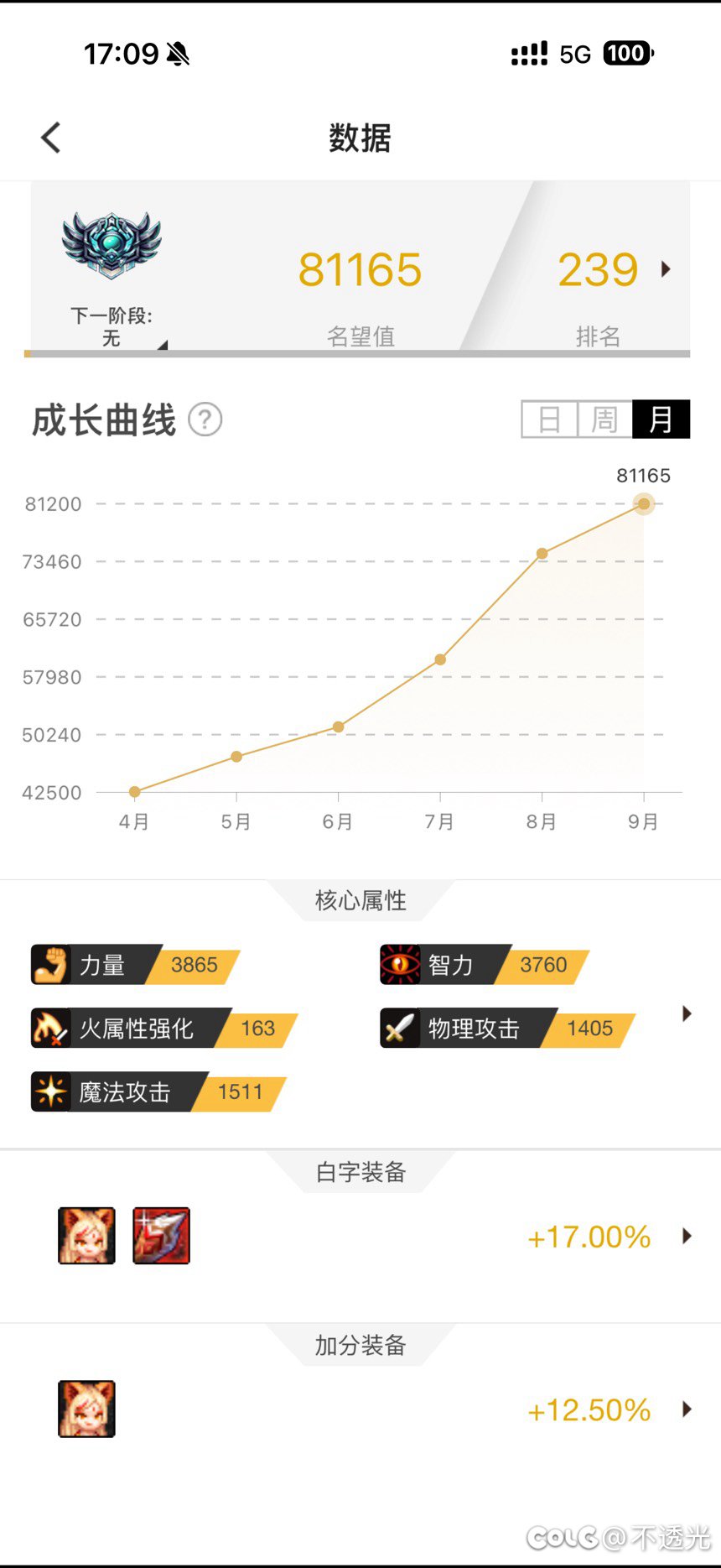This screenshot has height=1568, width=721.
Task: Go back from the 数据 page
Action: coord(51,138)
